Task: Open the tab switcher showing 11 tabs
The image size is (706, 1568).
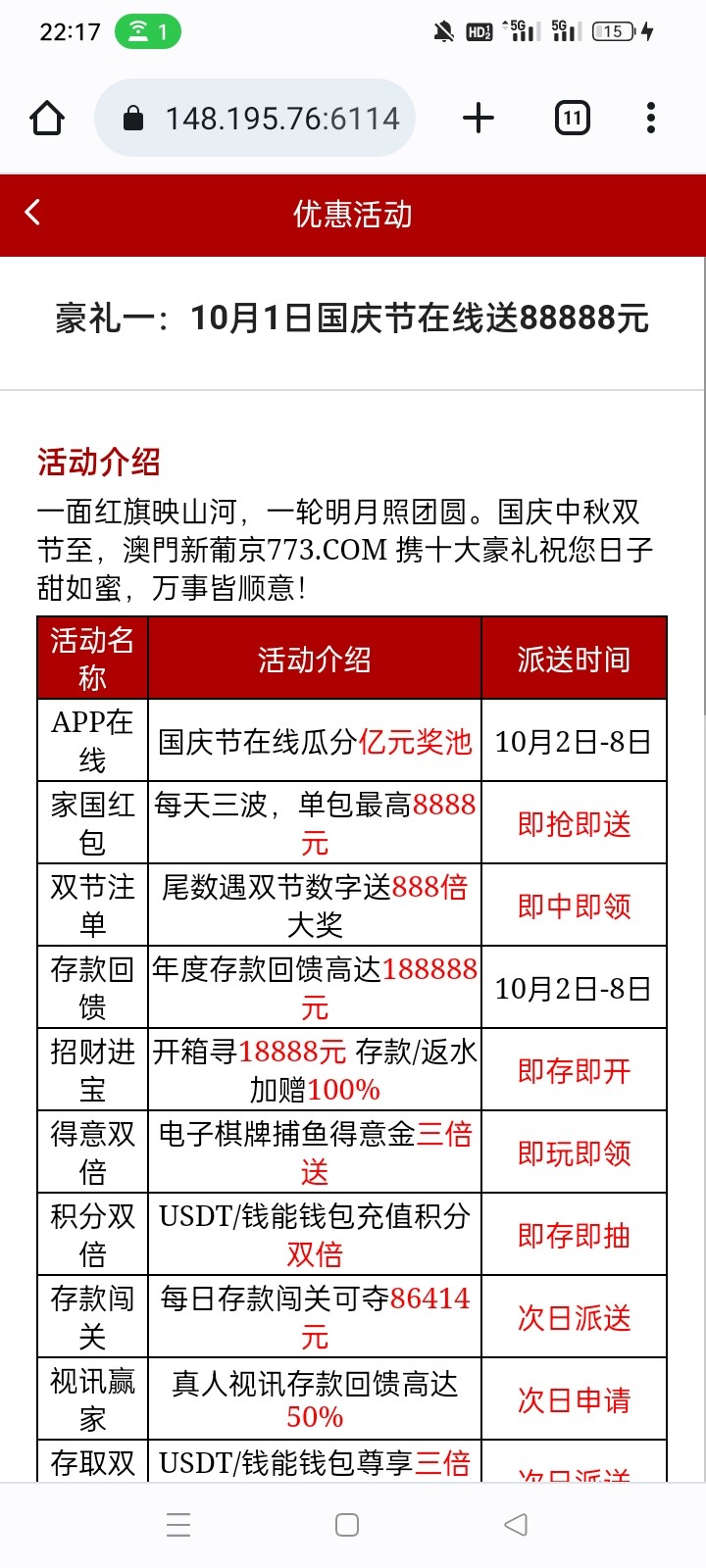Action: [x=573, y=119]
